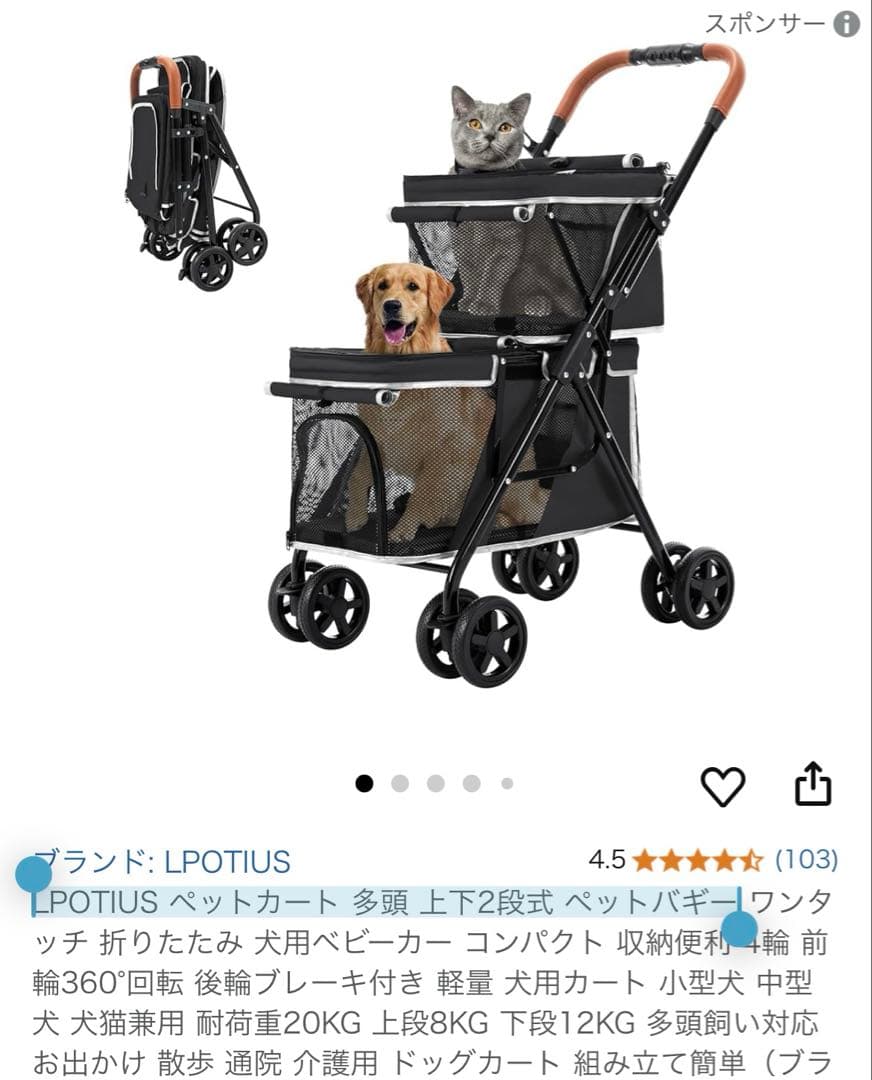Image resolution: width=872 pixels, height=1080 pixels.
Task: Share this product
Action: tap(813, 784)
